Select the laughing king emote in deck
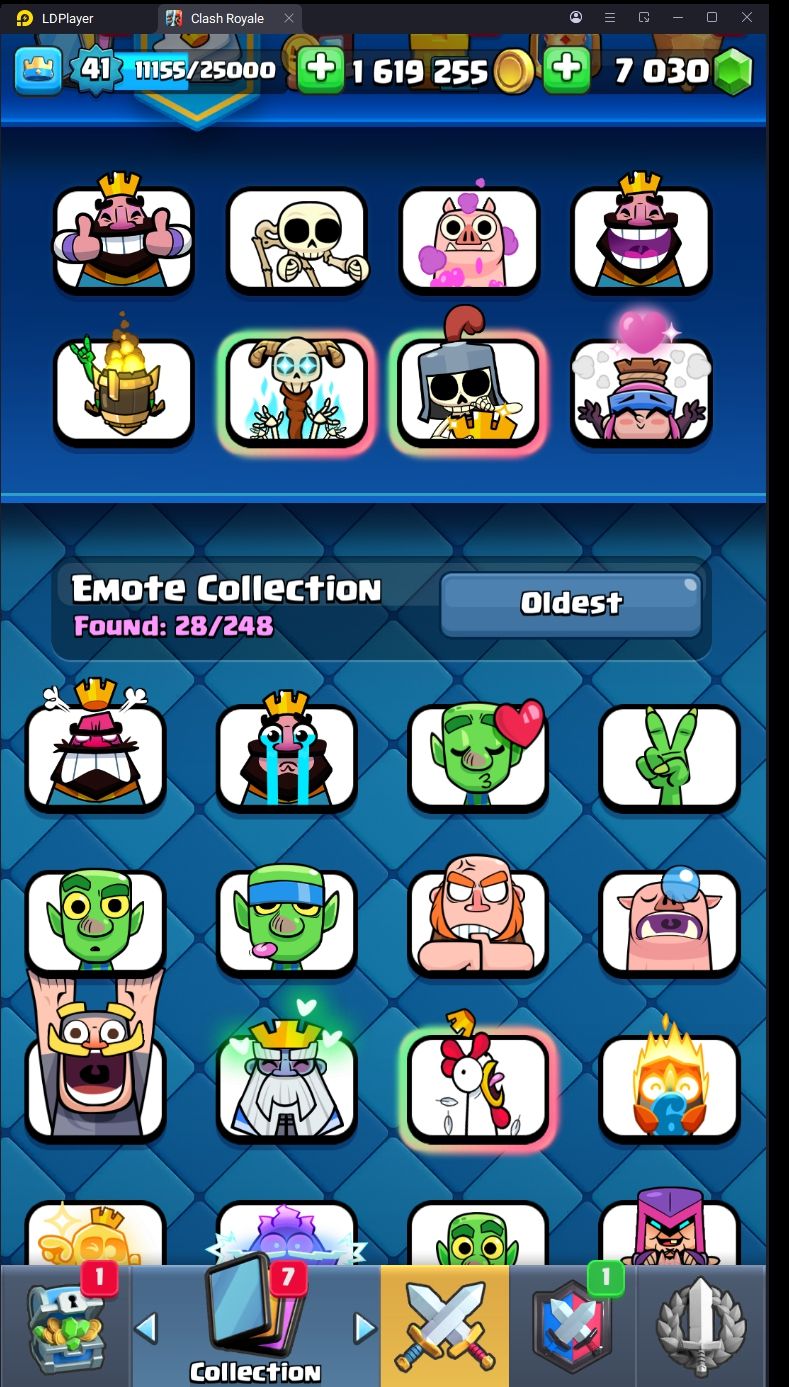This screenshot has height=1387, width=789. [x=641, y=240]
